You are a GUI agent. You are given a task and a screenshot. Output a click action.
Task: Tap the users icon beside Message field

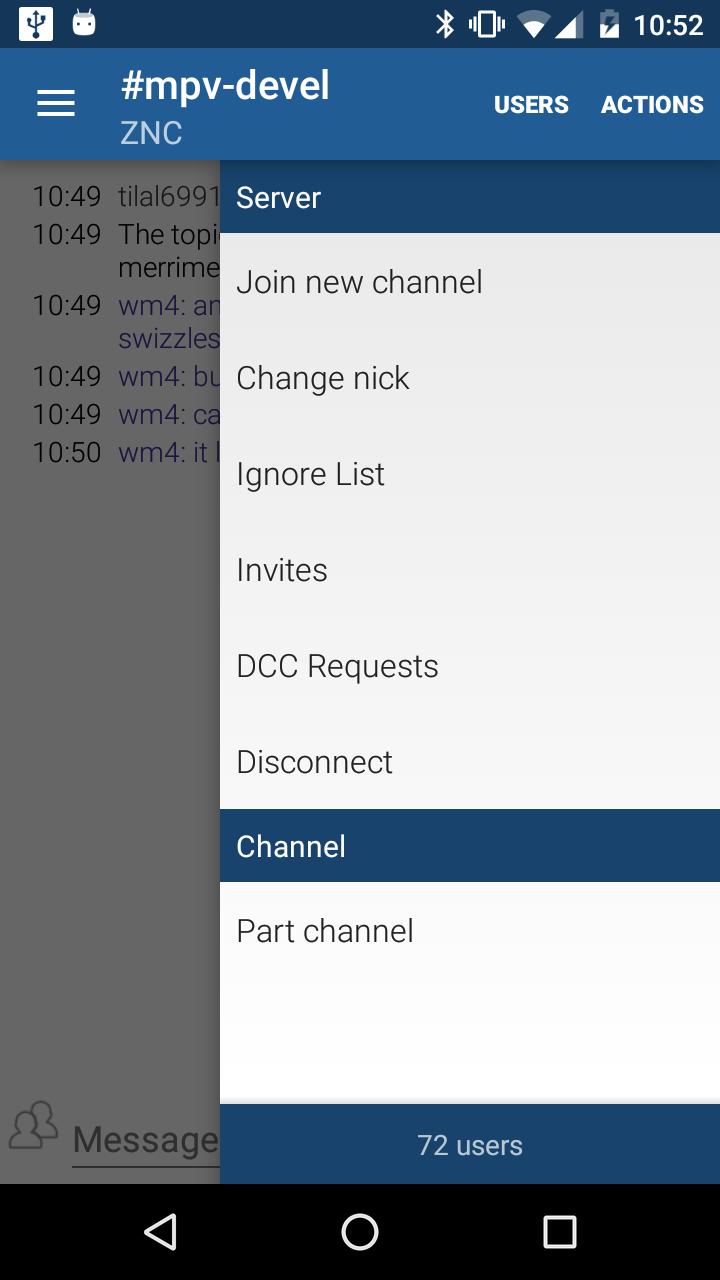(33, 1126)
